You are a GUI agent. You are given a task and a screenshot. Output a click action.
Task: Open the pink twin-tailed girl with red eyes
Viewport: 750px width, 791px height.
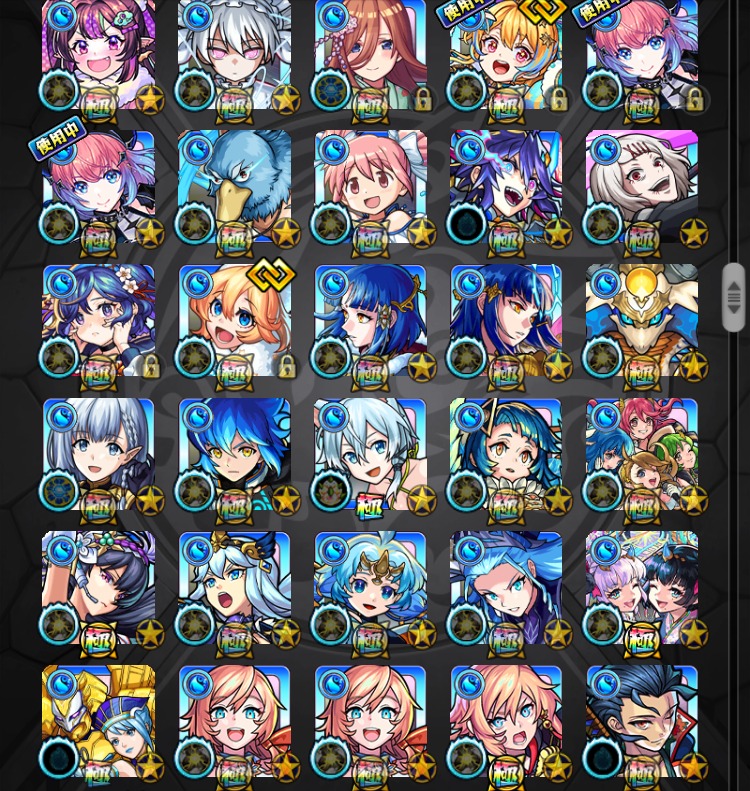pos(371,187)
